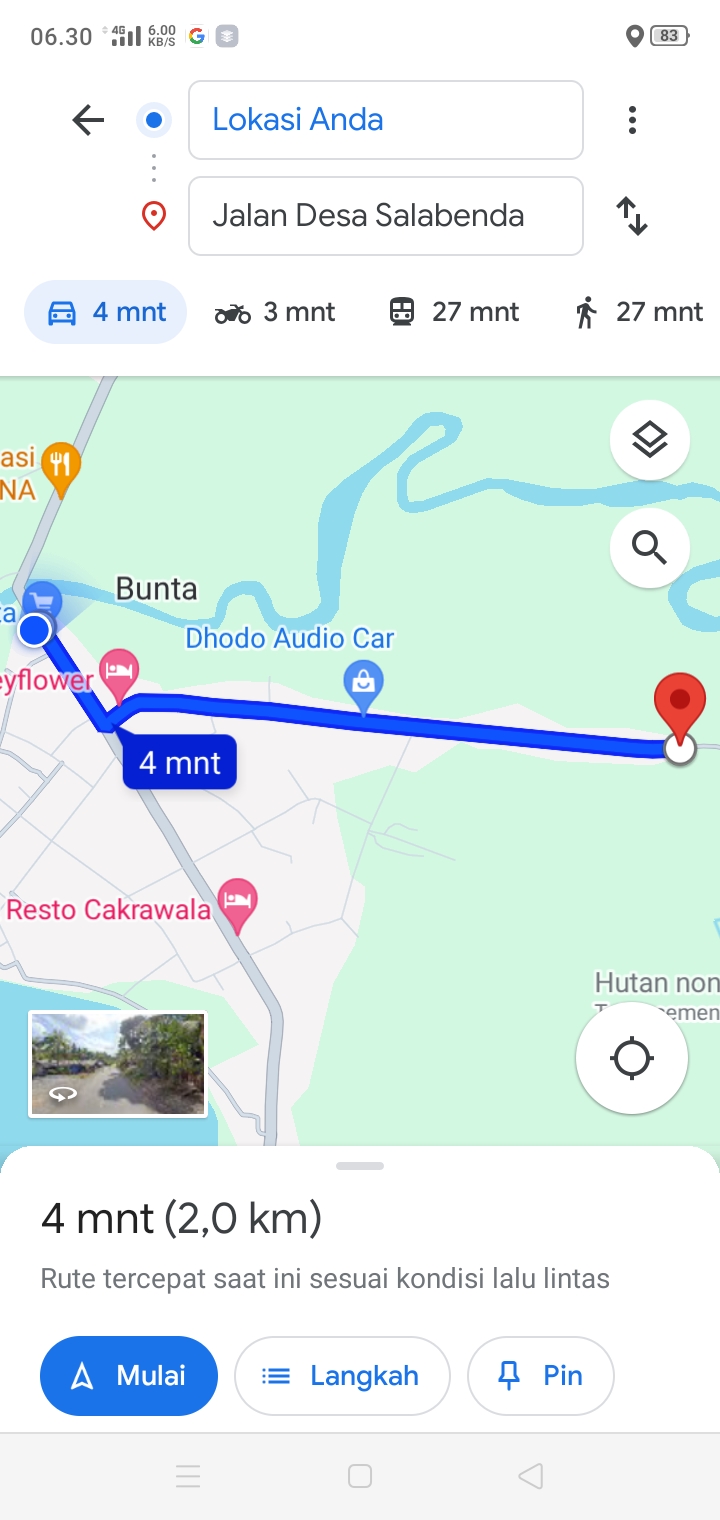The image size is (720, 1520).
Task: Edit the Jalan Desa Salabenda destination field
Action: pos(385,216)
